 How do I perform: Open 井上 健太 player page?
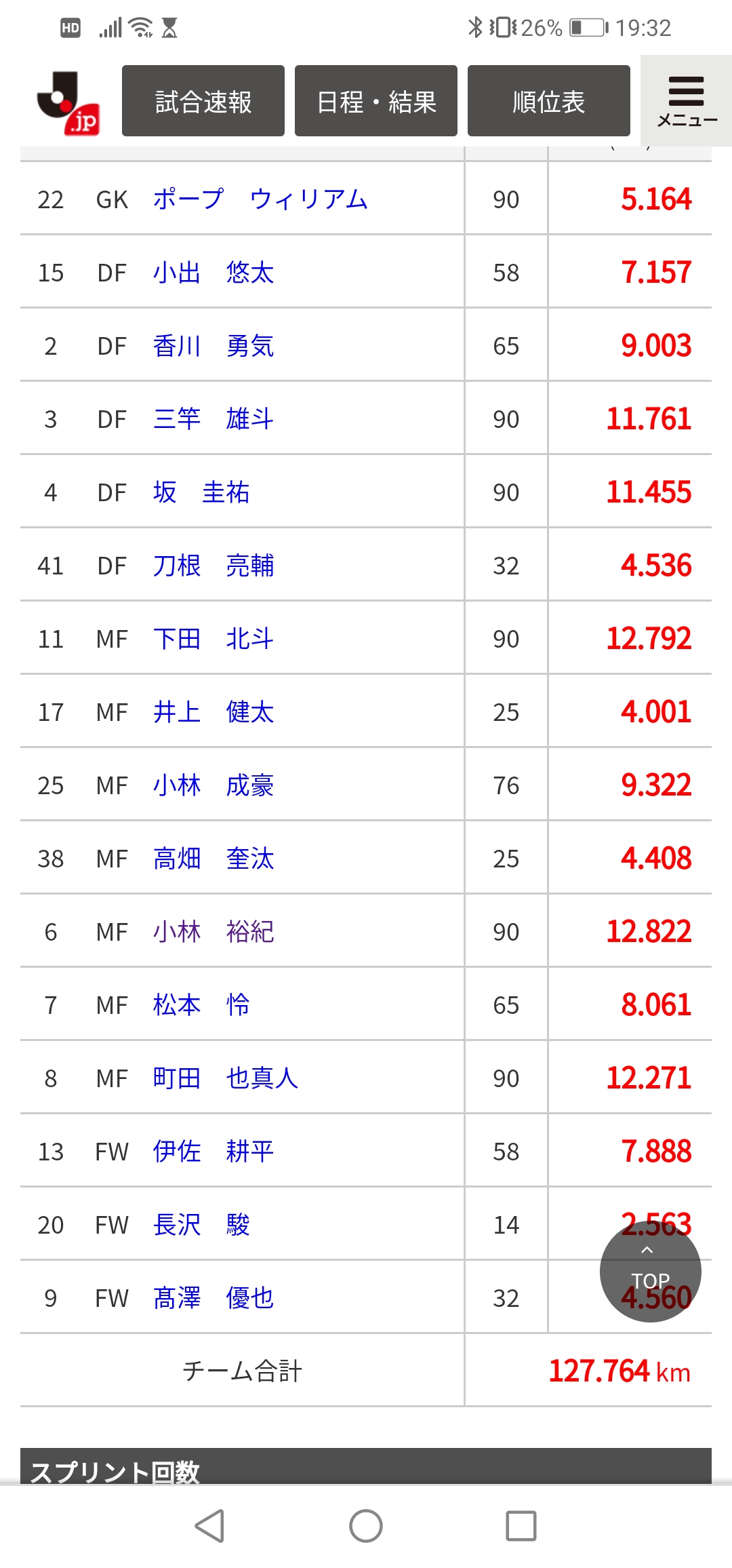click(x=213, y=712)
